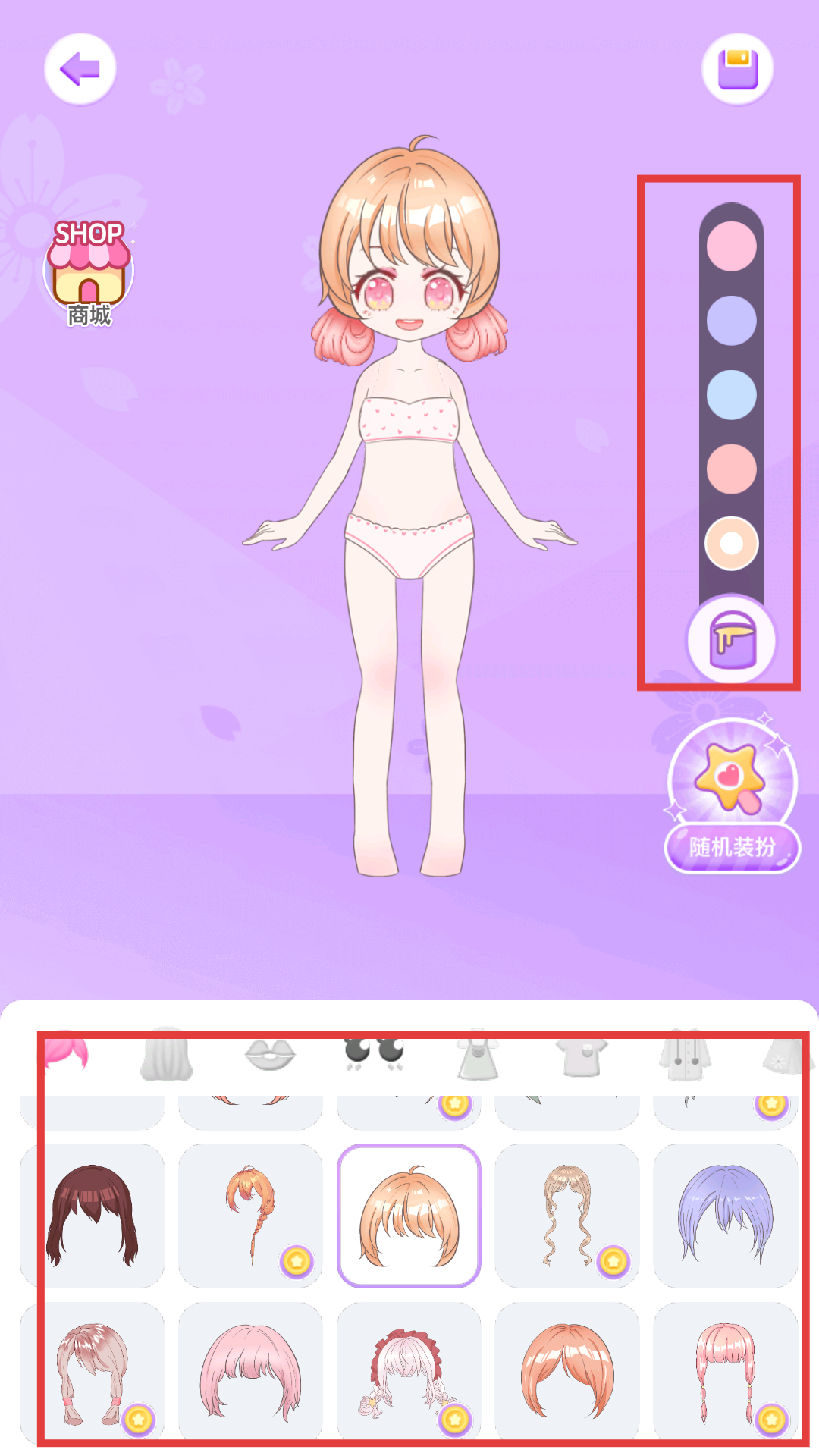Pick the hairstyle with red lace headband
The height and width of the screenshot is (1456, 819).
[409, 1374]
